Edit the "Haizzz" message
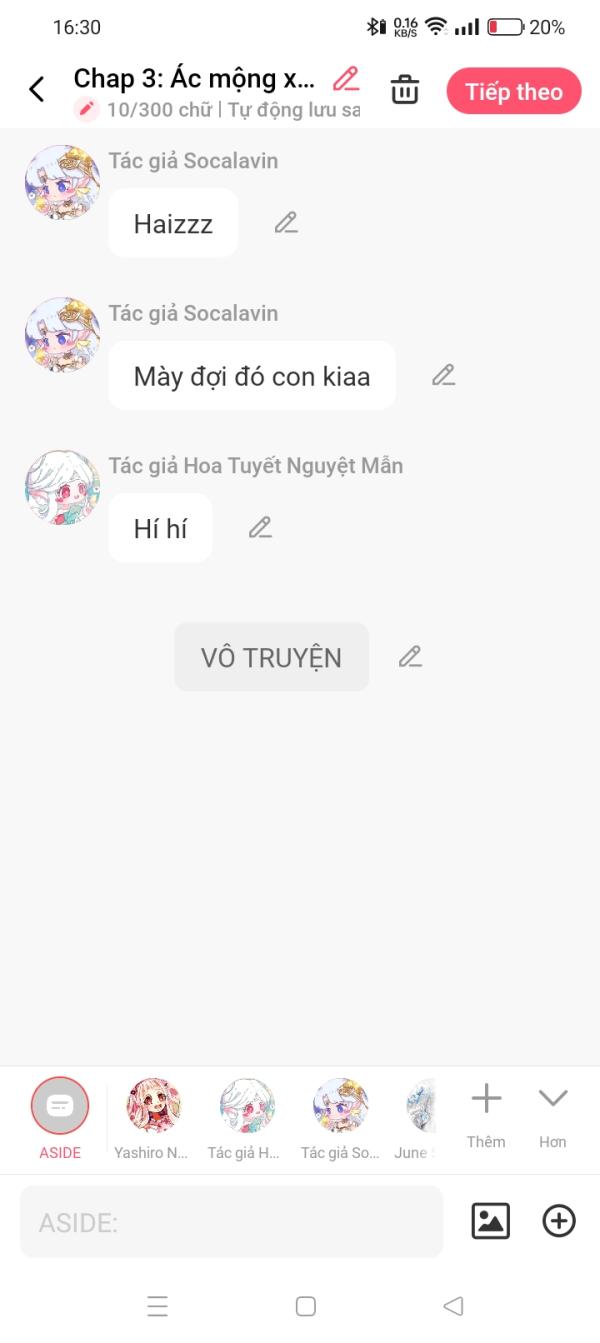Image resolution: width=600 pixels, height=1343 pixels. (x=286, y=223)
